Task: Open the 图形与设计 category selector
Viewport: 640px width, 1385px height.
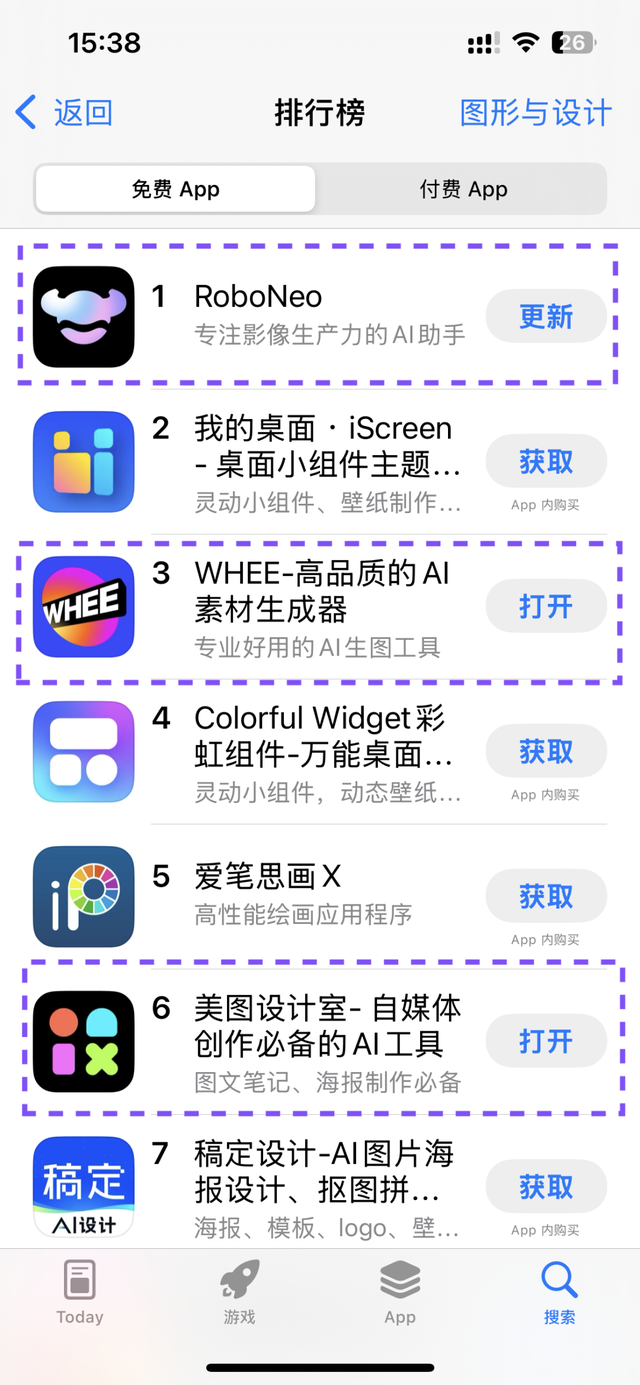Action: click(x=535, y=113)
